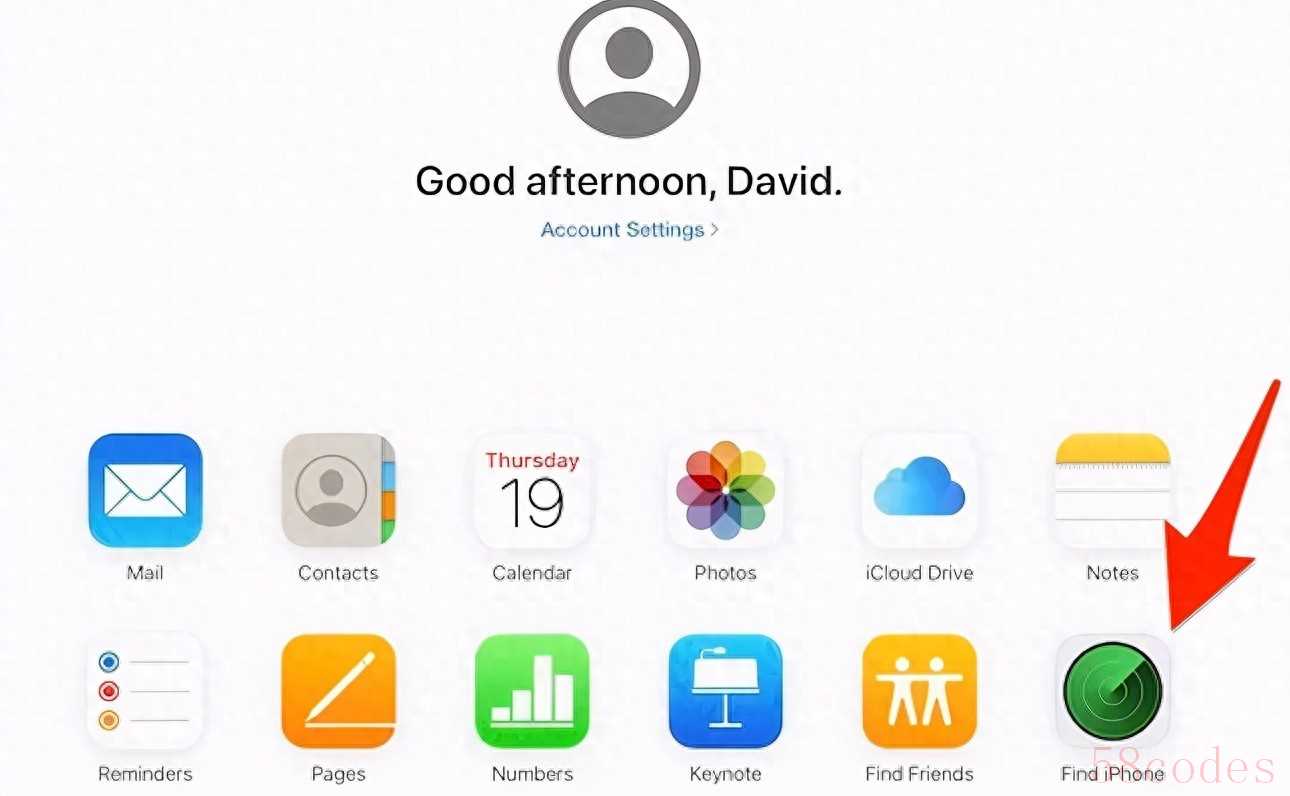Open the Contacts app
The width and height of the screenshot is (1290, 796).
pos(338,491)
